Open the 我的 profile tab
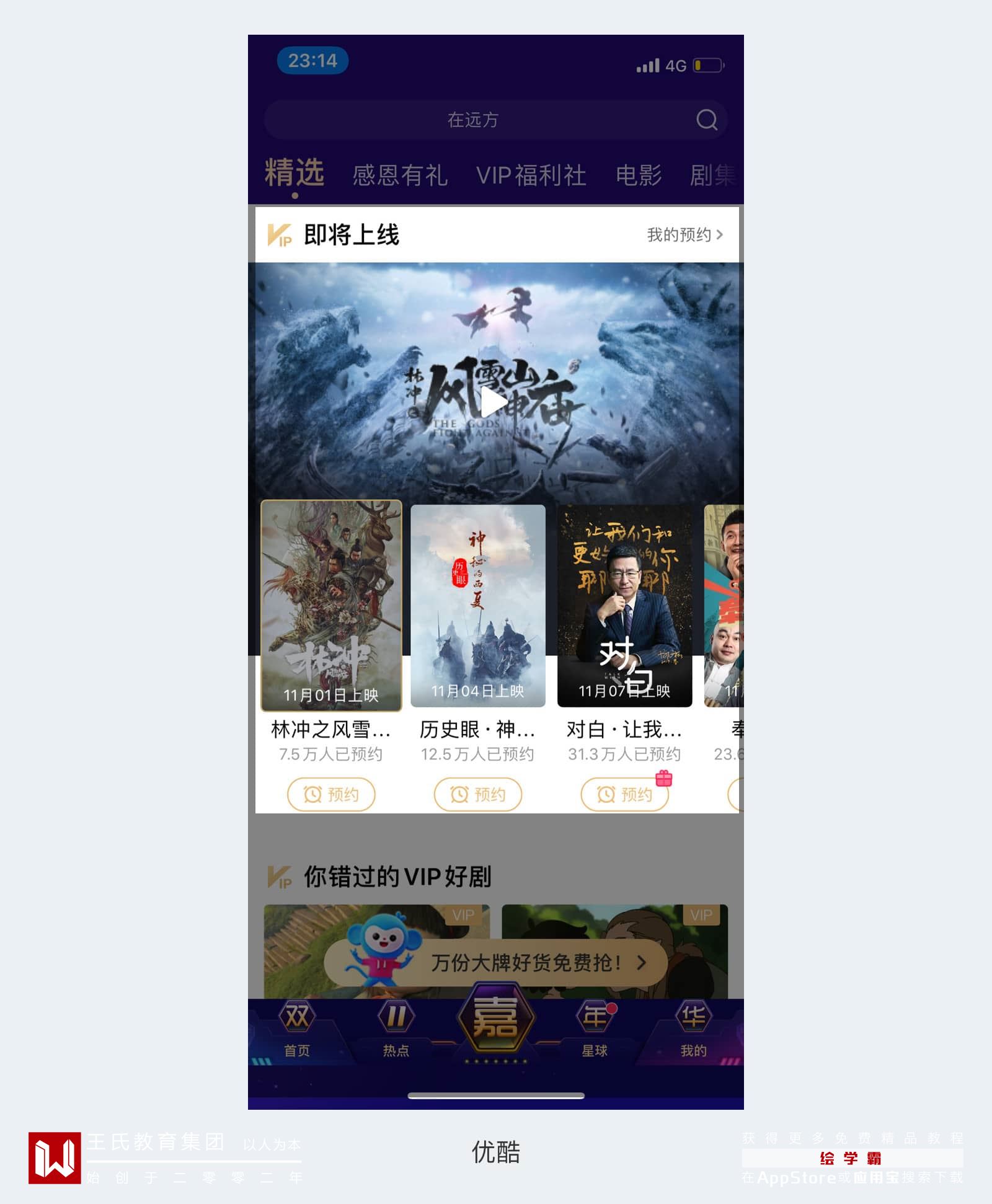 click(693, 1030)
